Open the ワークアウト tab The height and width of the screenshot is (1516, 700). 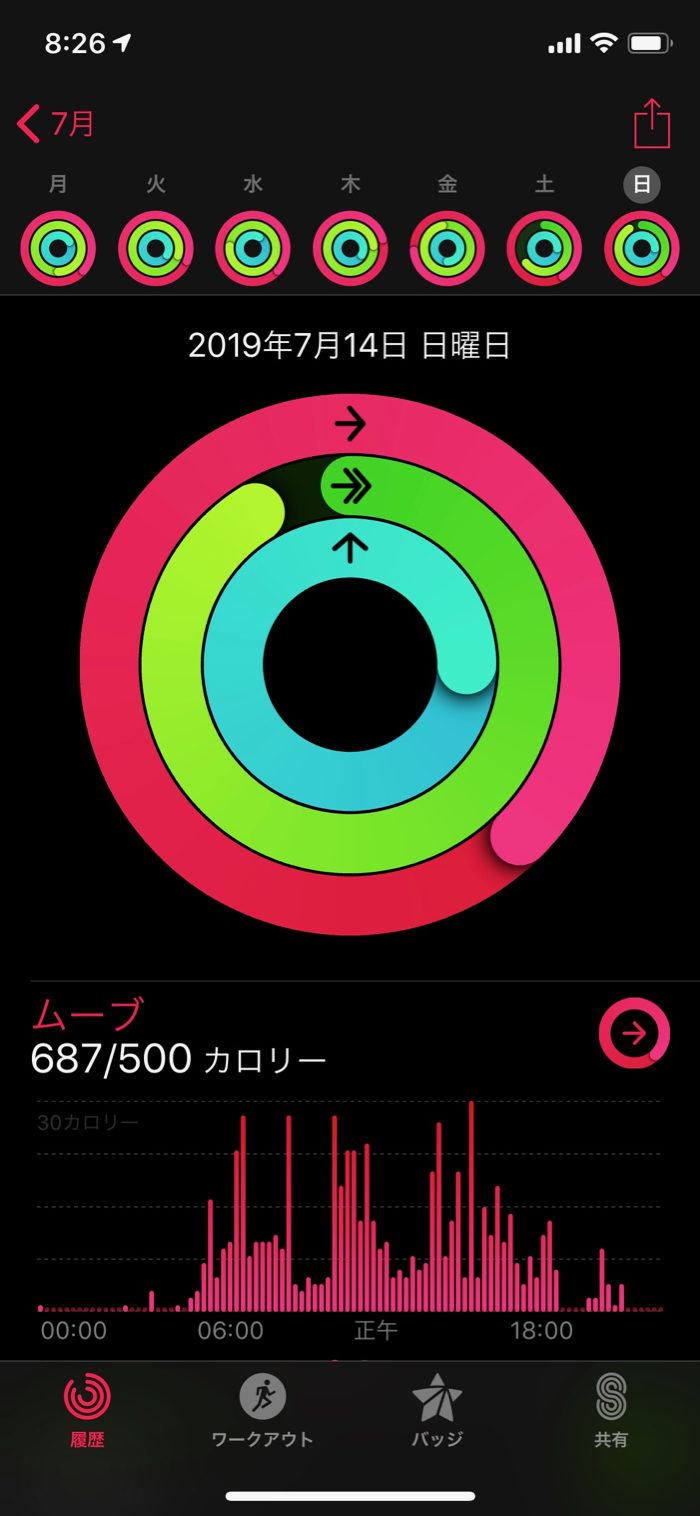(262, 1410)
